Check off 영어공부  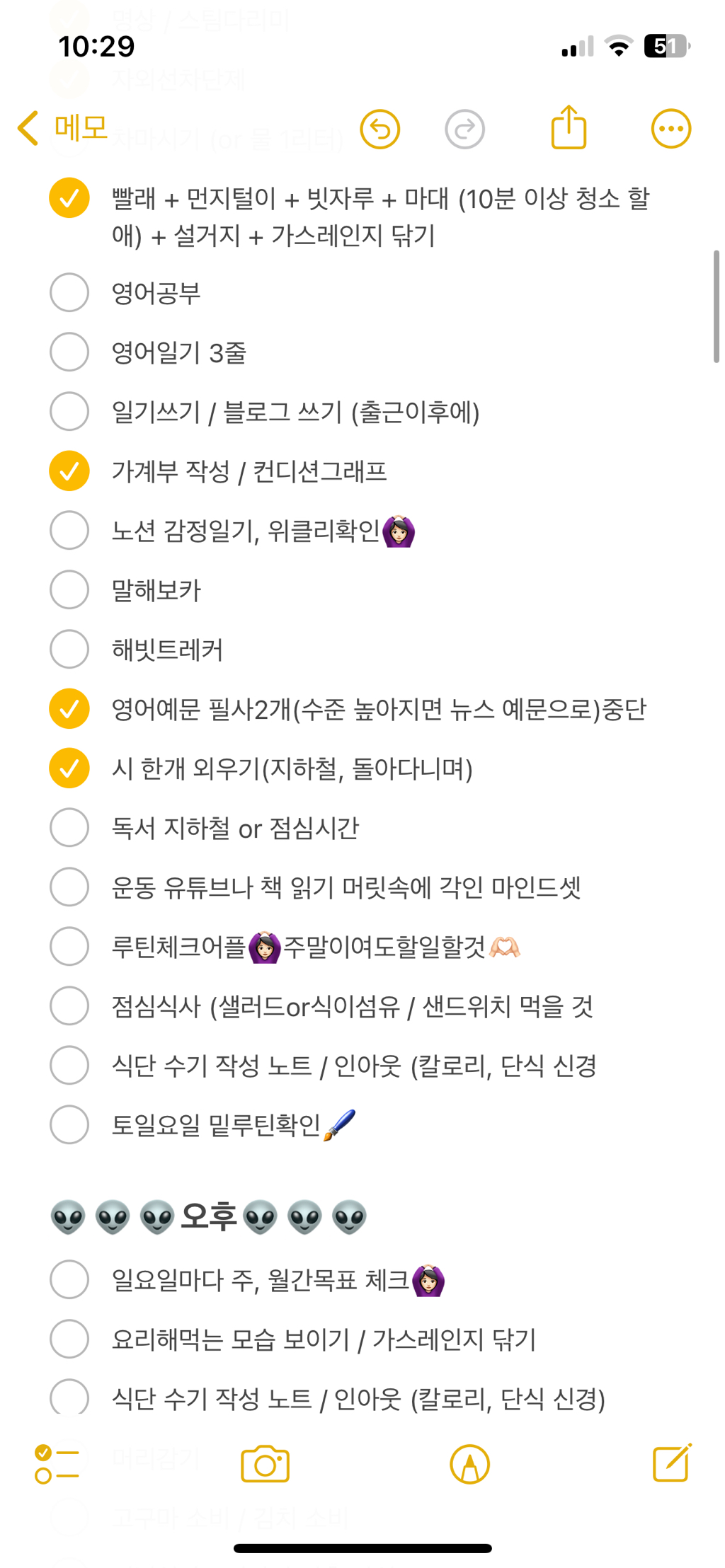pos(69,292)
